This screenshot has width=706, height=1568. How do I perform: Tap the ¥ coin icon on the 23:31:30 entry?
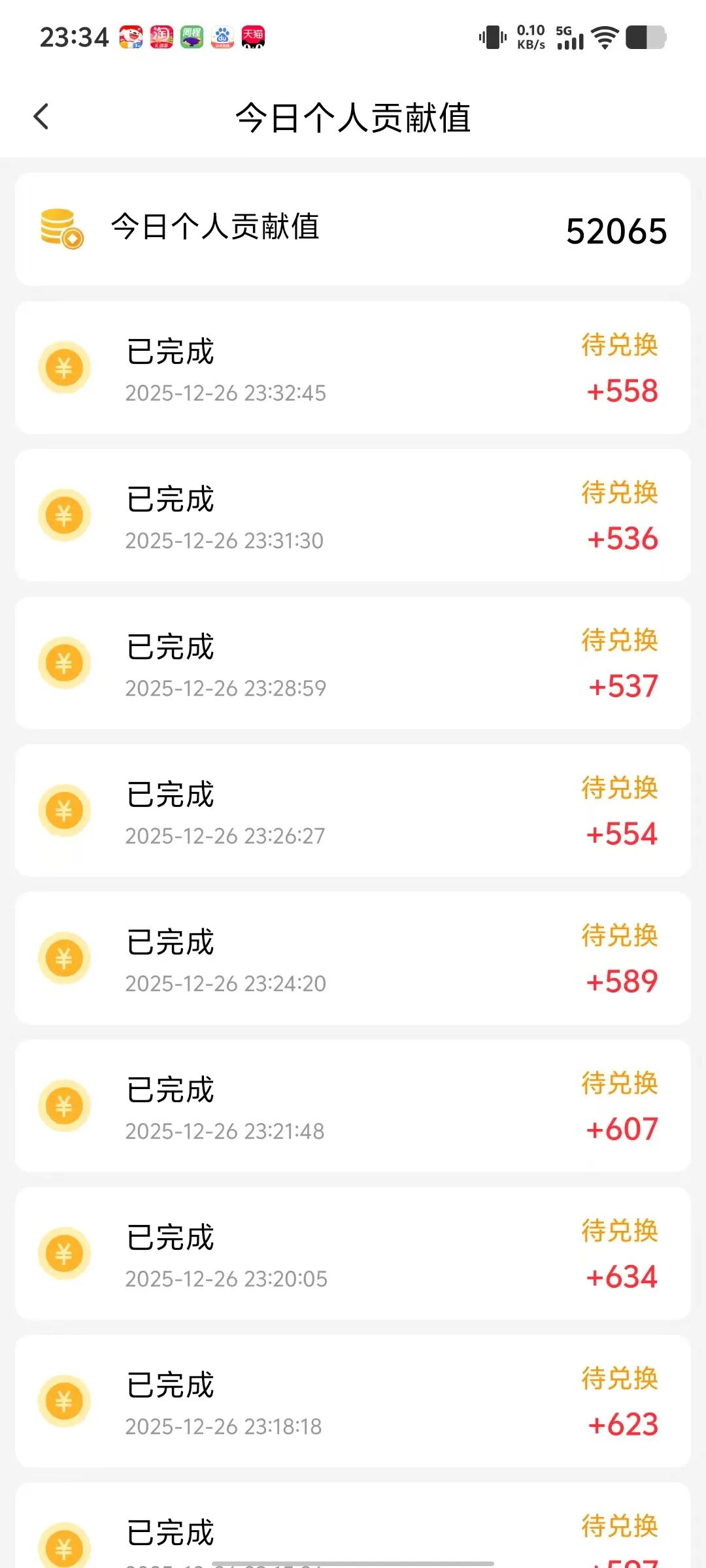pyautogui.click(x=64, y=515)
